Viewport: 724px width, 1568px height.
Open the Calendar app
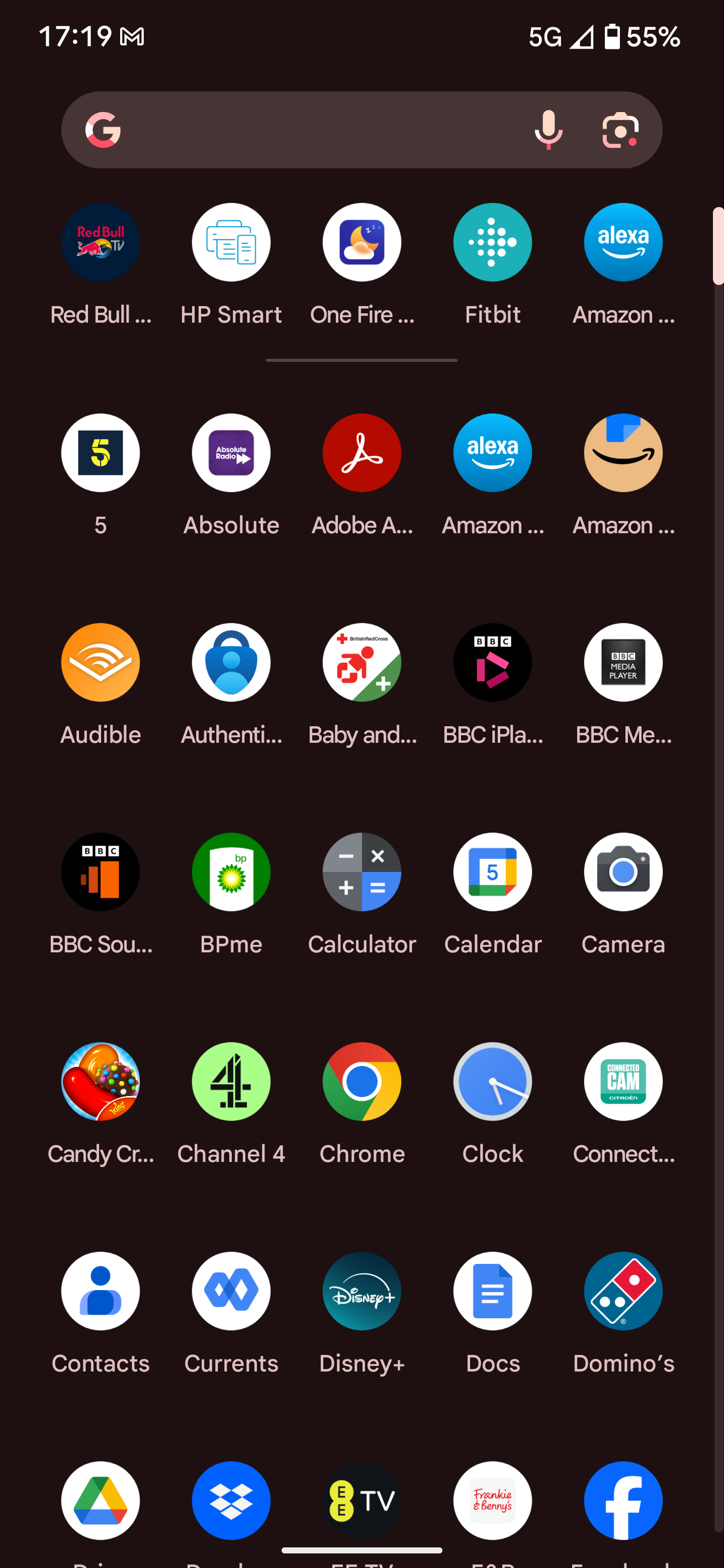493,871
